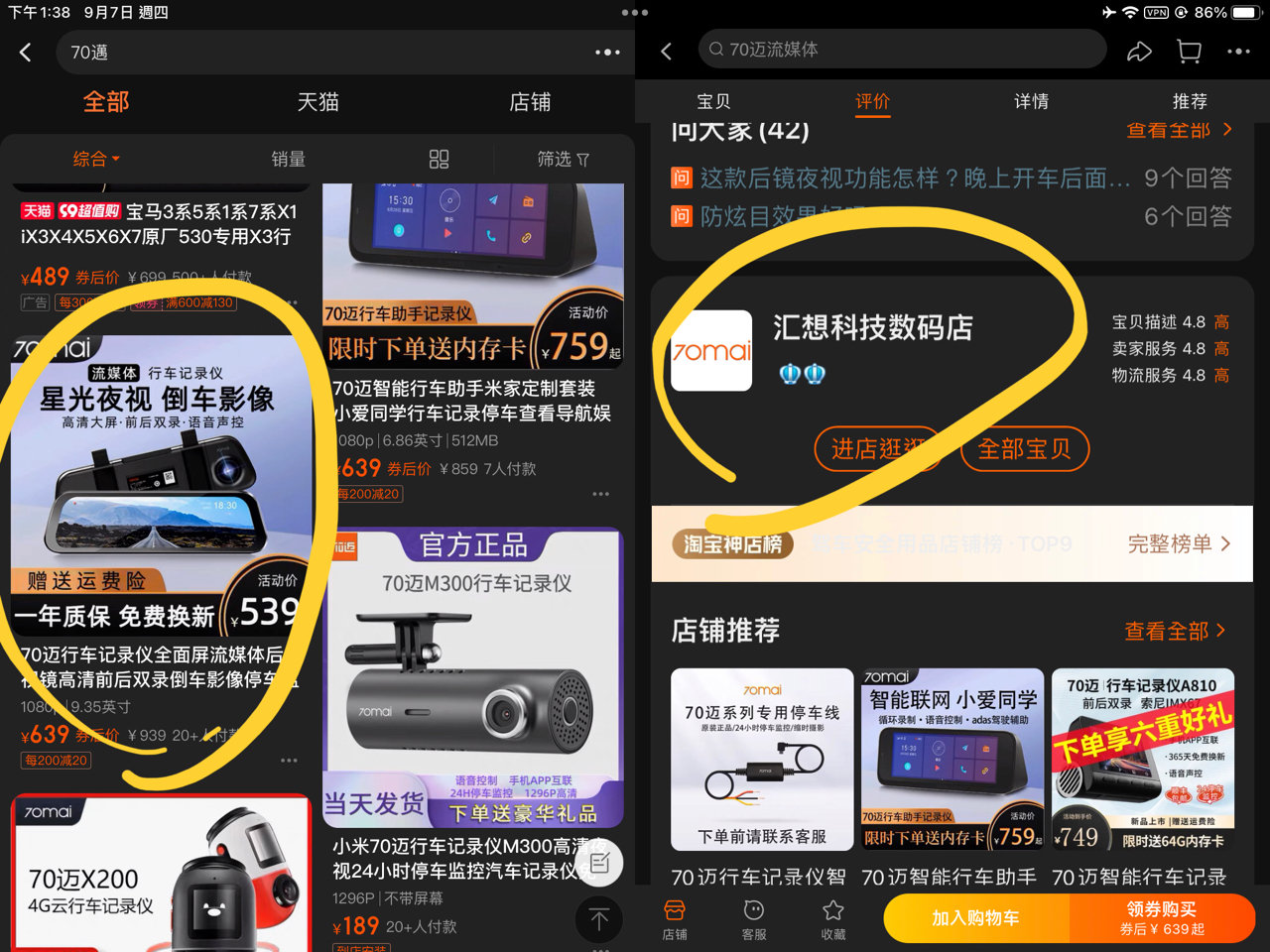Toggle grid layout view icon
The width and height of the screenshot is (1270, 952).
click(x=439, y=159)
